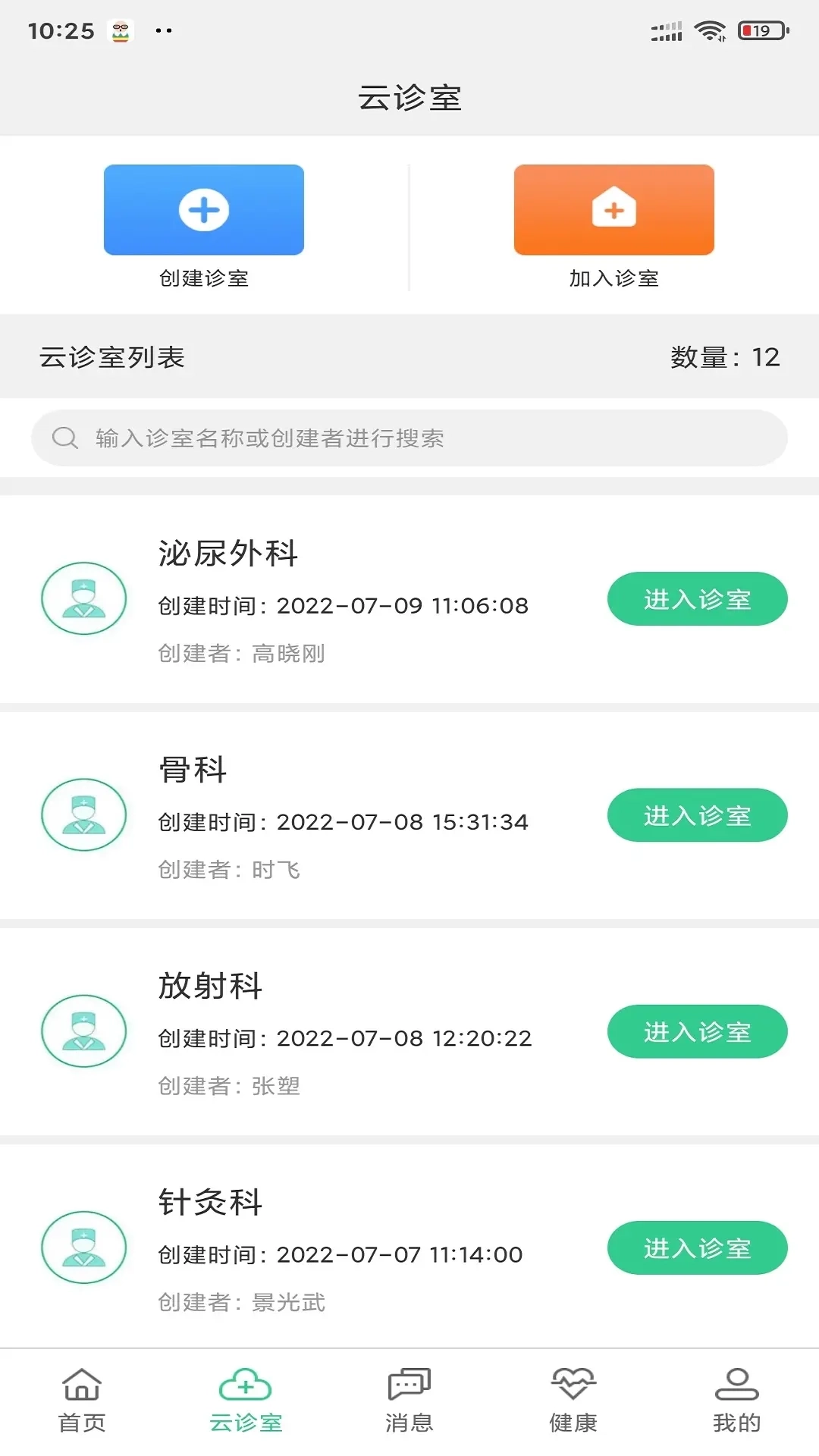Click the clinic search input field
This screenshot has height=1456, width=819.
coord(409,438)
